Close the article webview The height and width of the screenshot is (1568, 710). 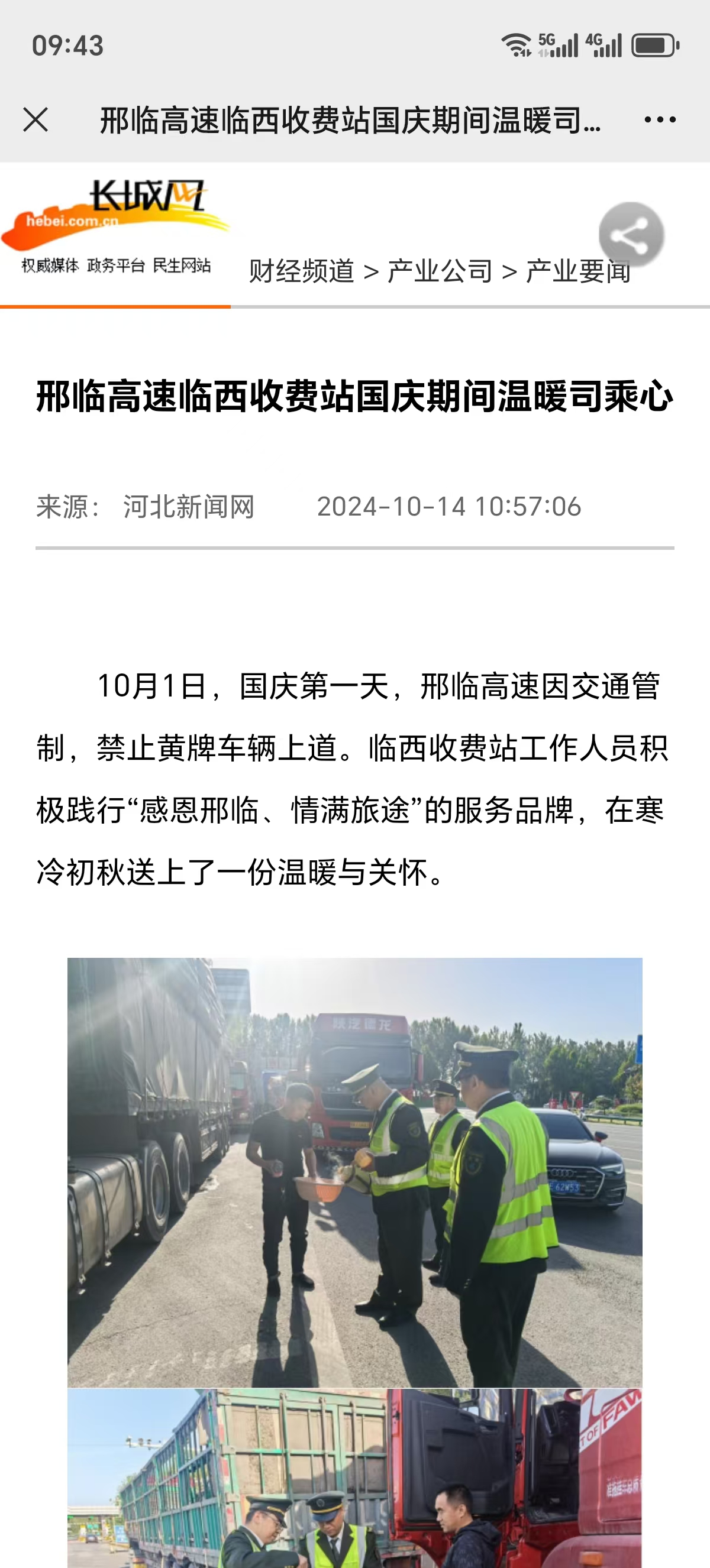click(35, 119)
